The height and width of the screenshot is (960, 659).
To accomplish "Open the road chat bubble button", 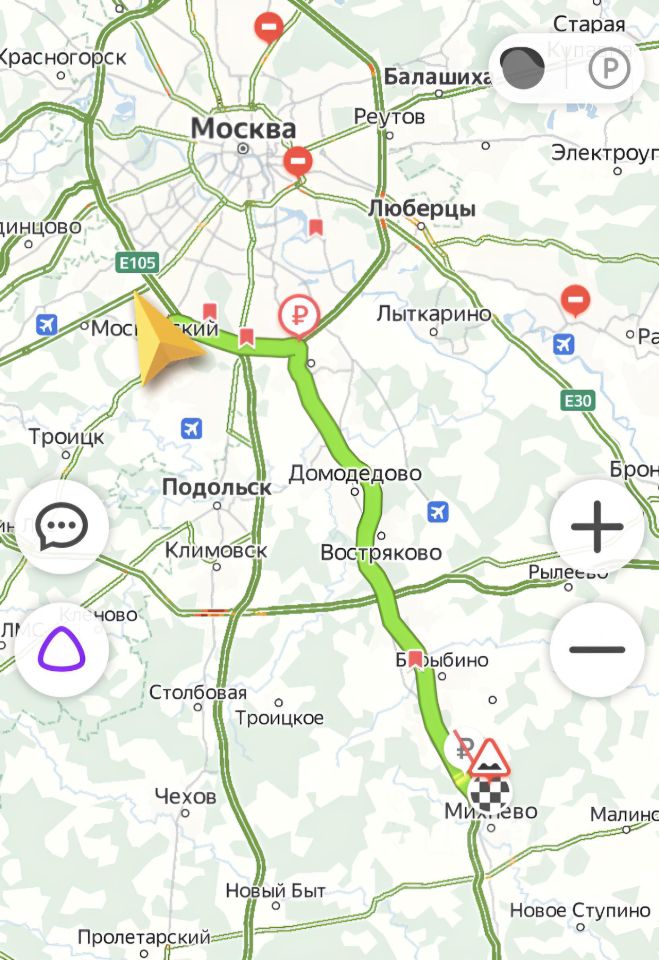I will pyautogui.click(x=62, y=526).
